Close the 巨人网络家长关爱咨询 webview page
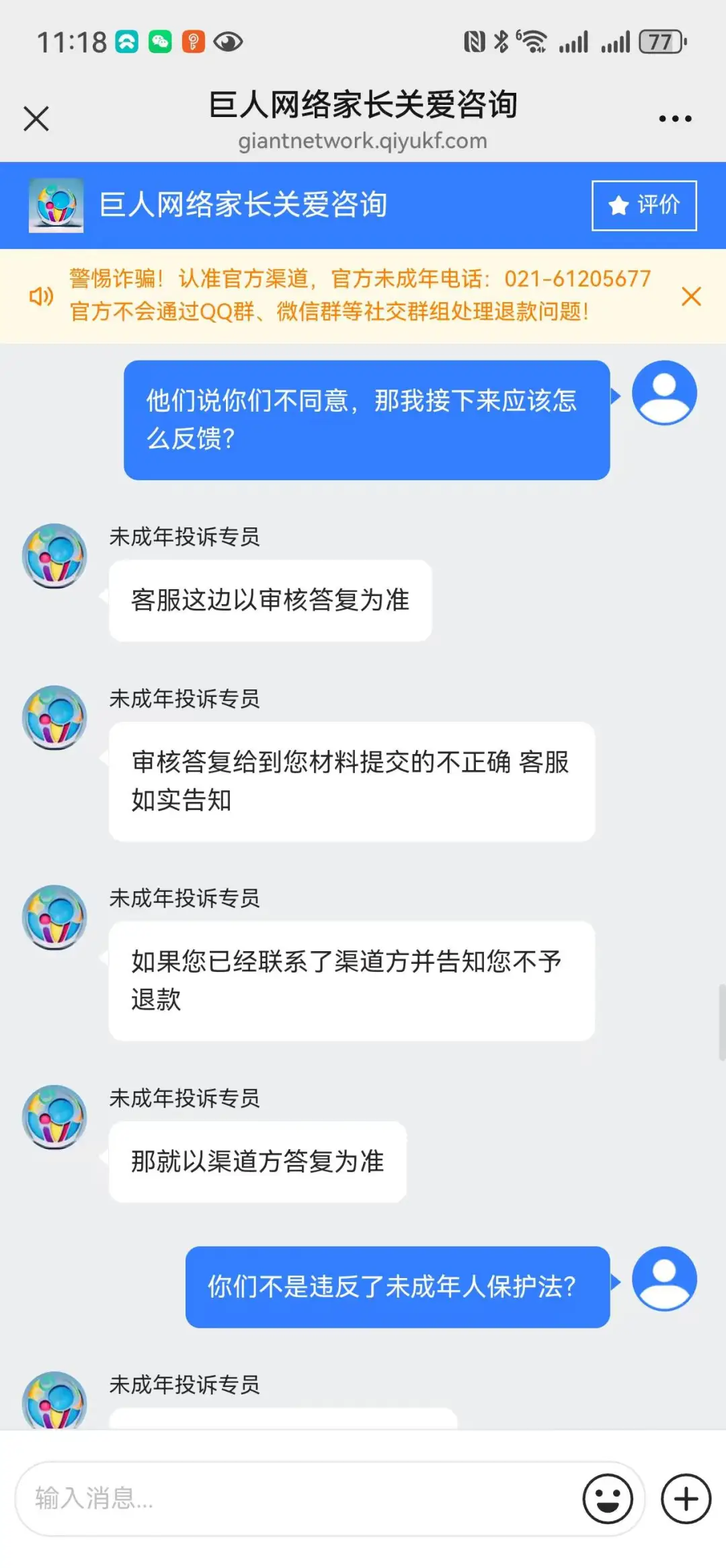Viewport: 726px width, 1568px height. pyautogui.click(x=36, y=119)
